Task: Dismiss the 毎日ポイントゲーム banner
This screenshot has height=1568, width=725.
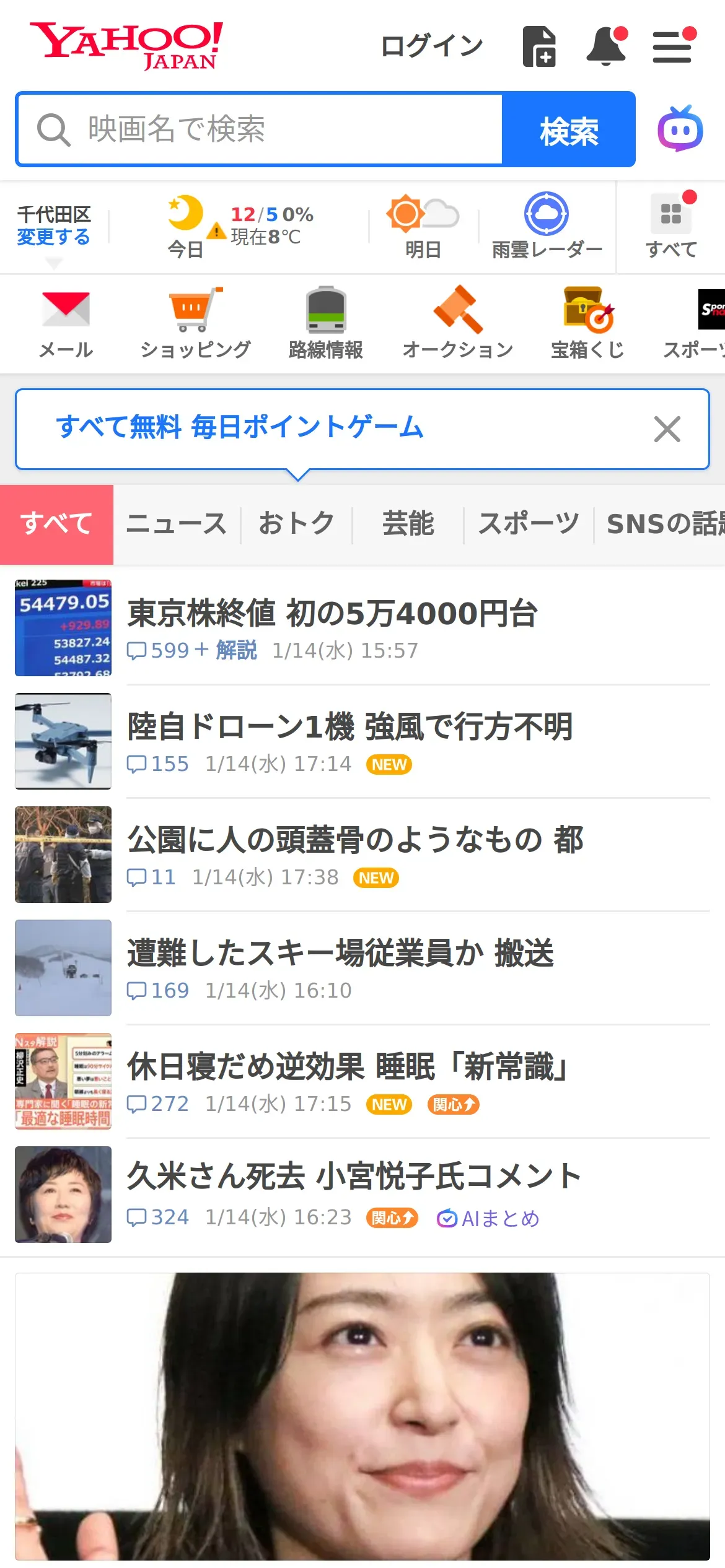Action: pos(667,429)
